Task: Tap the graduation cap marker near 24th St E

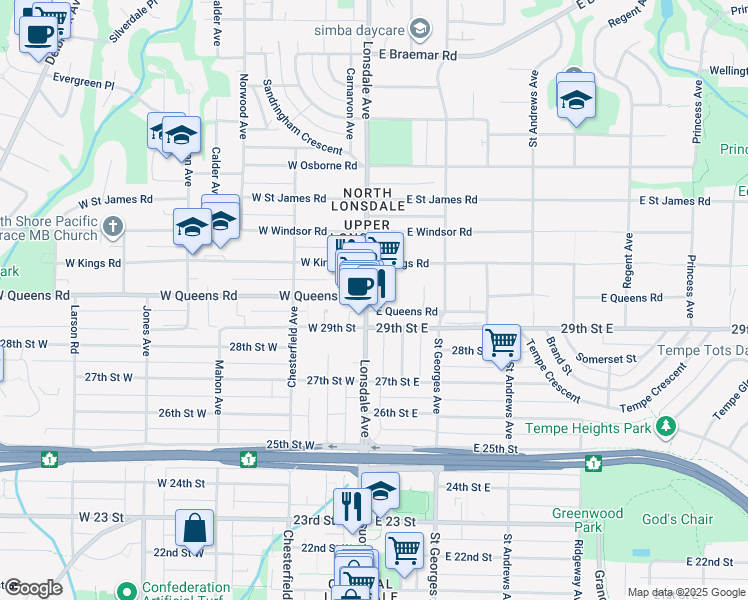Action: (380, 491)
